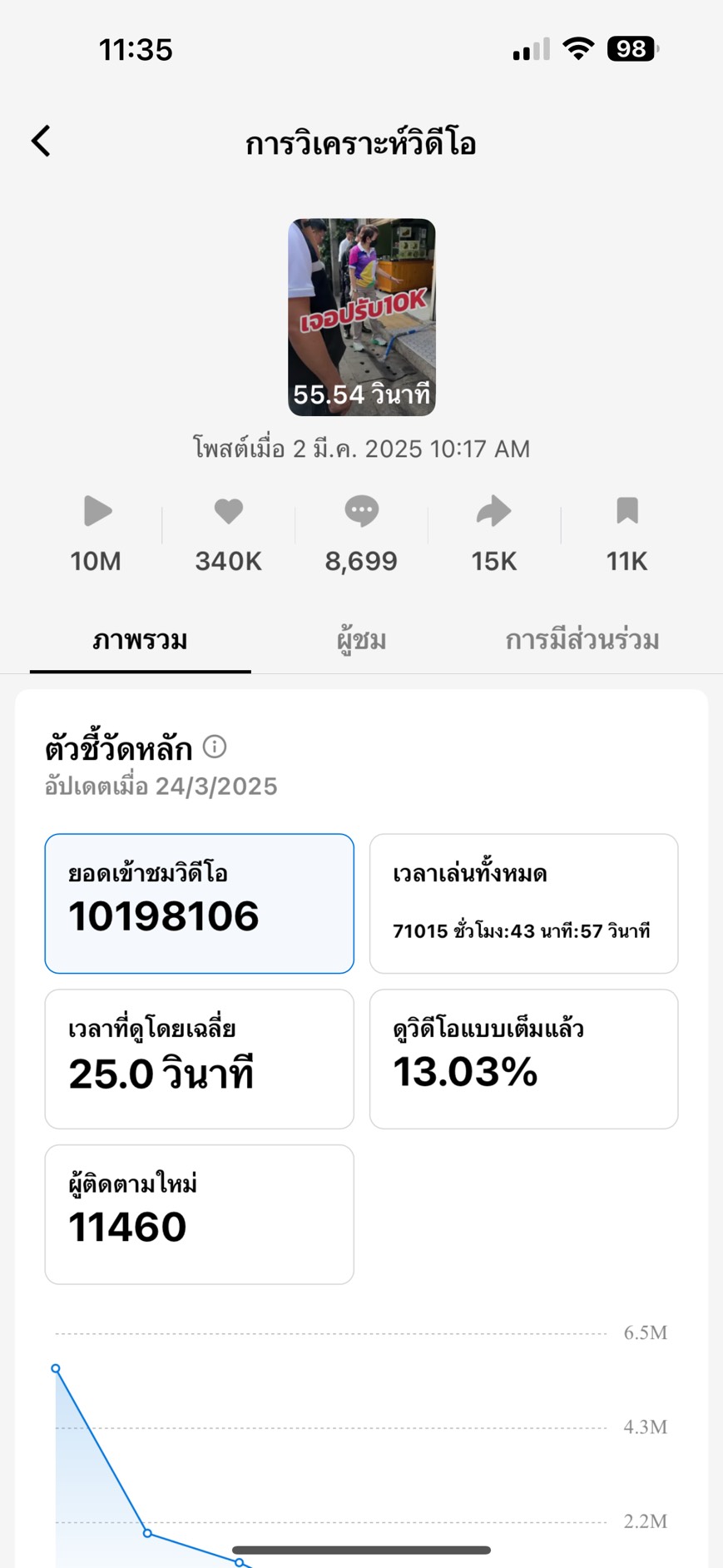Select the ภาพรวม tab

click(140, 640)
